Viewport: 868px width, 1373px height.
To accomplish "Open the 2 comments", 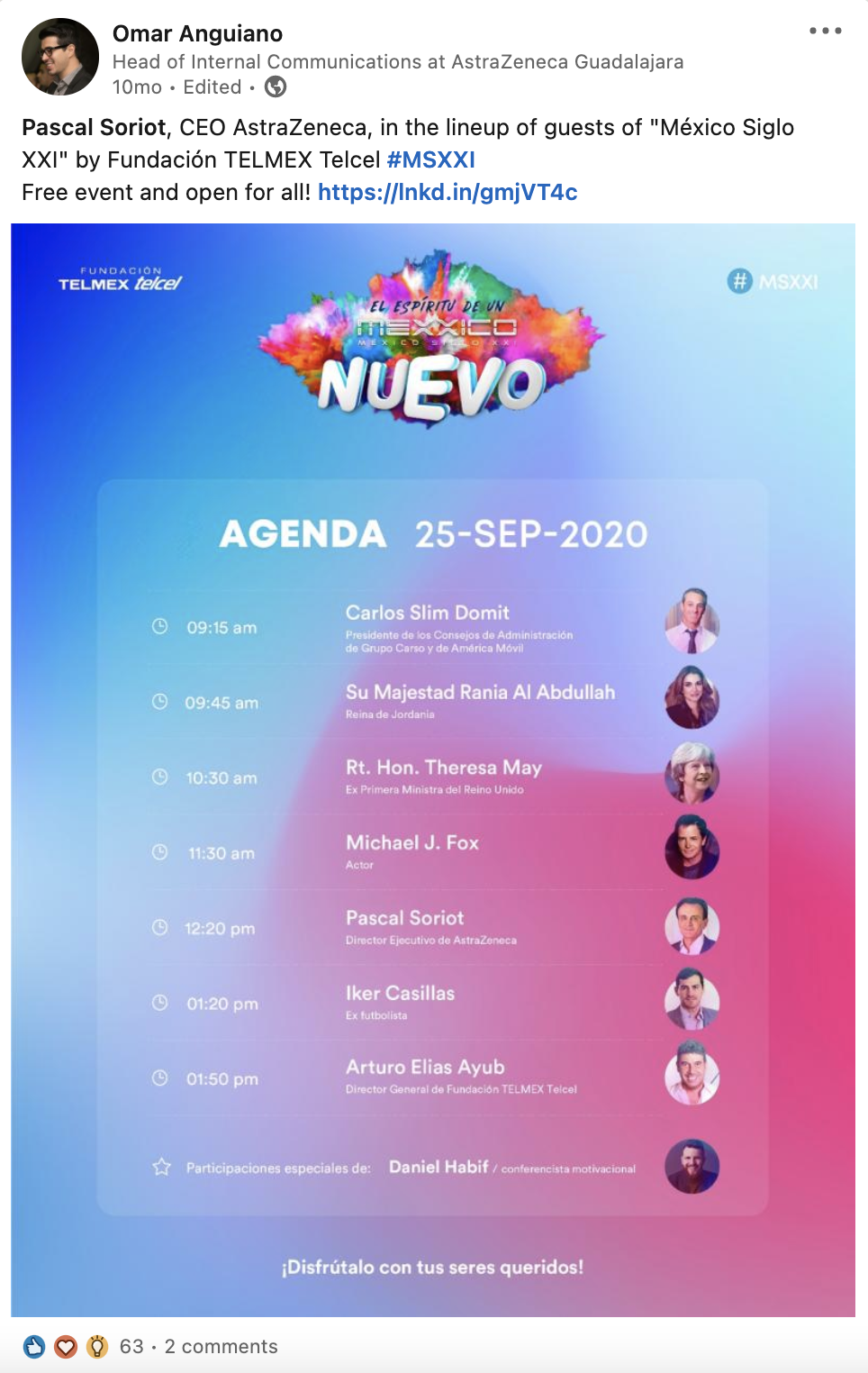I will 221,1346.
